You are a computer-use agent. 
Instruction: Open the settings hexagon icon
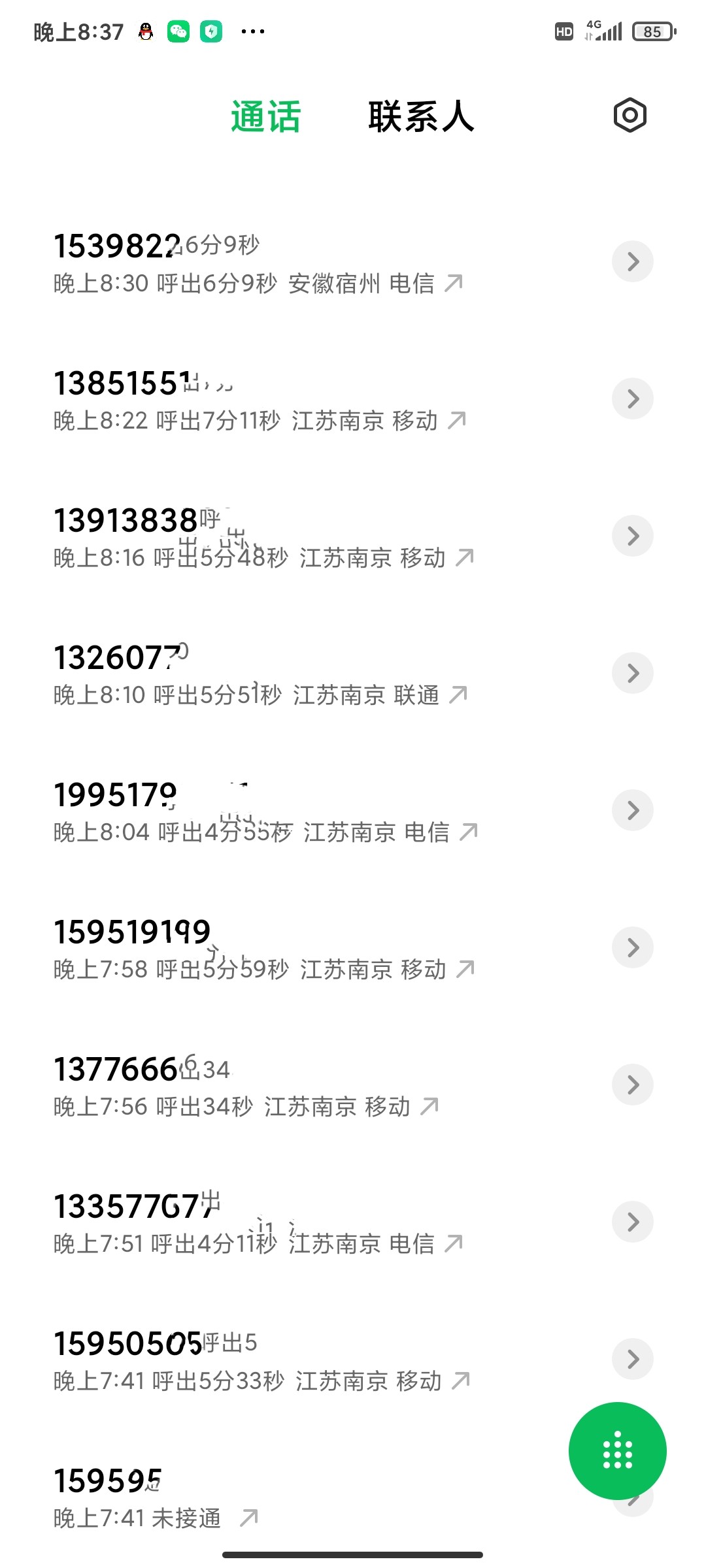pos(630,116)
